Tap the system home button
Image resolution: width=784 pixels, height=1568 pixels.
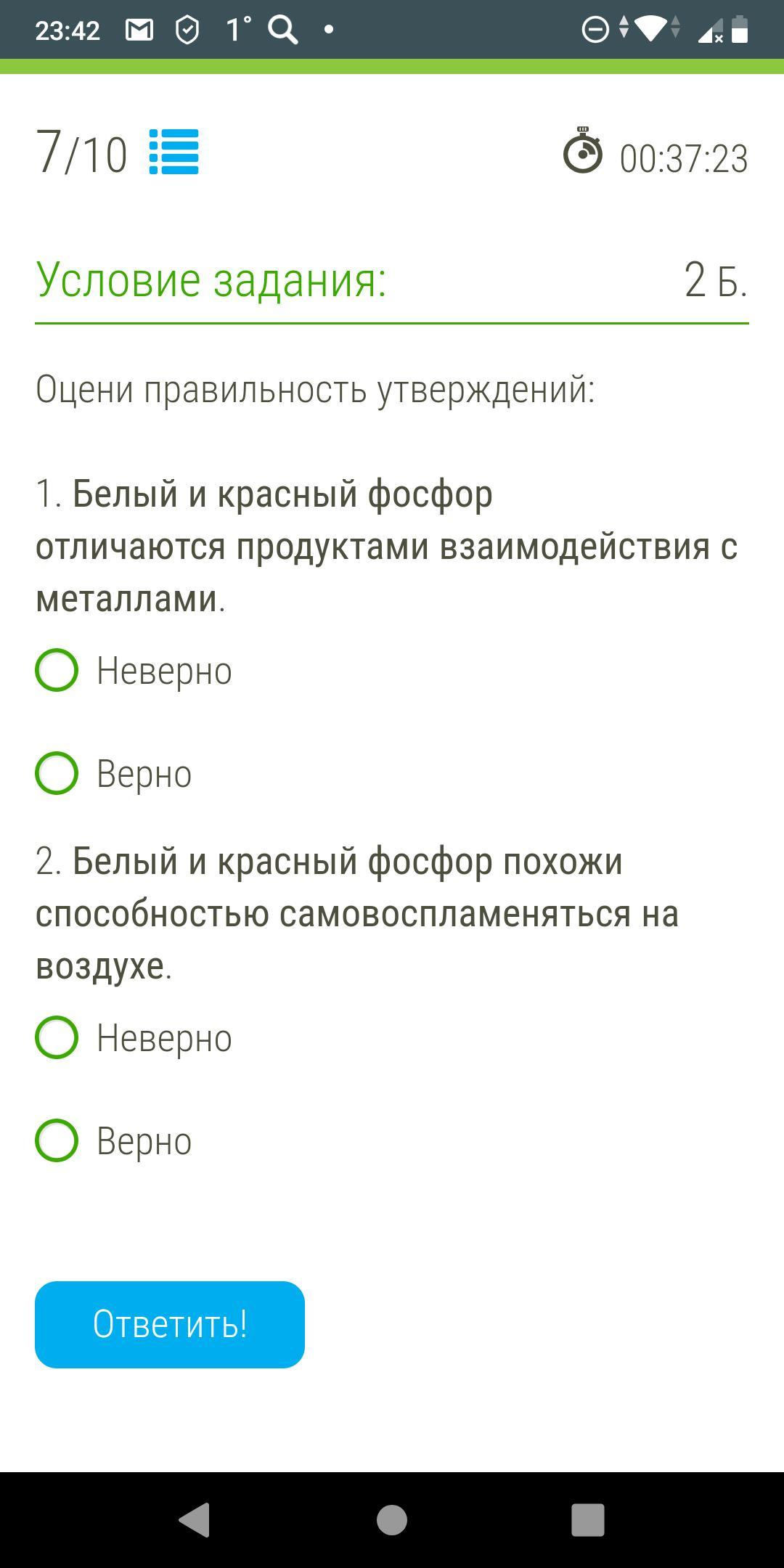[x=392, y=1519]
